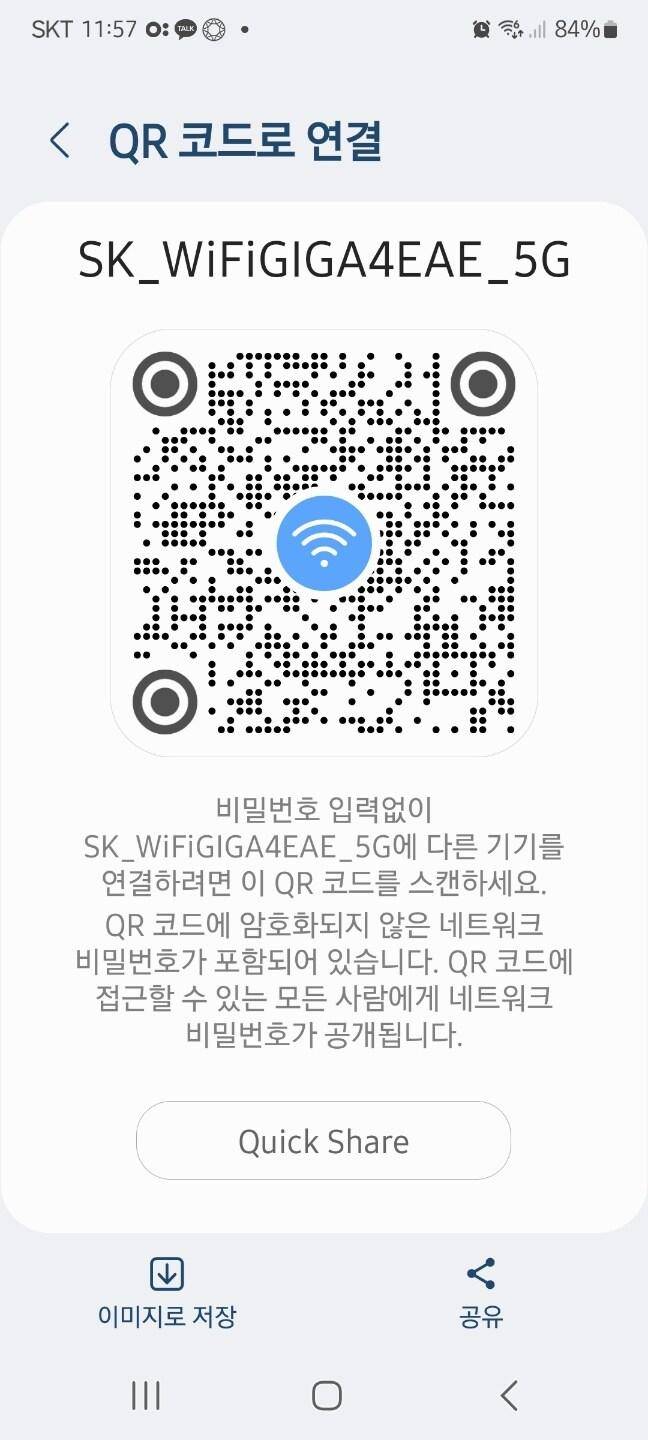Viewport: 648px width, 1440px height.
Task: Share the QR code via 공유
Action: (481, 1292)
